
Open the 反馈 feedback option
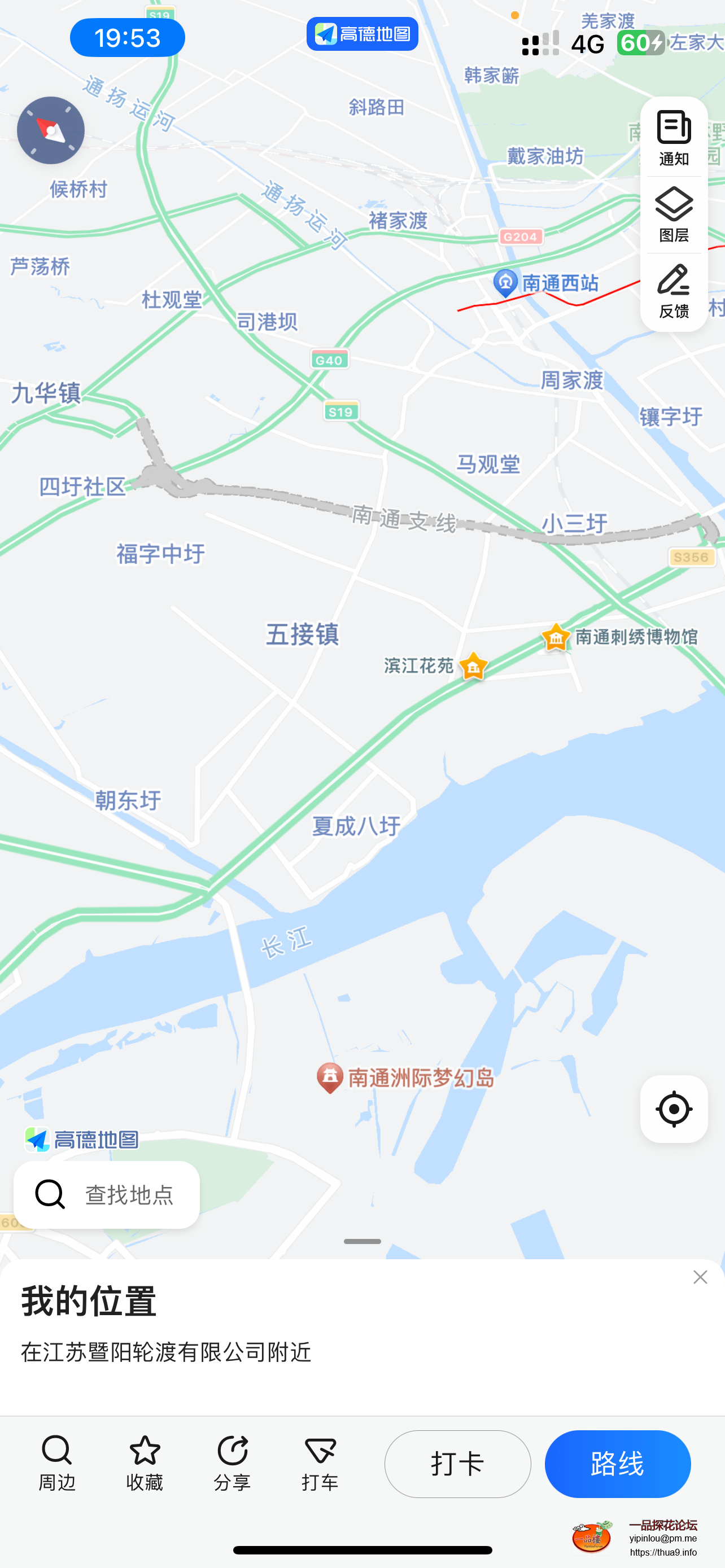coord(673,291)
